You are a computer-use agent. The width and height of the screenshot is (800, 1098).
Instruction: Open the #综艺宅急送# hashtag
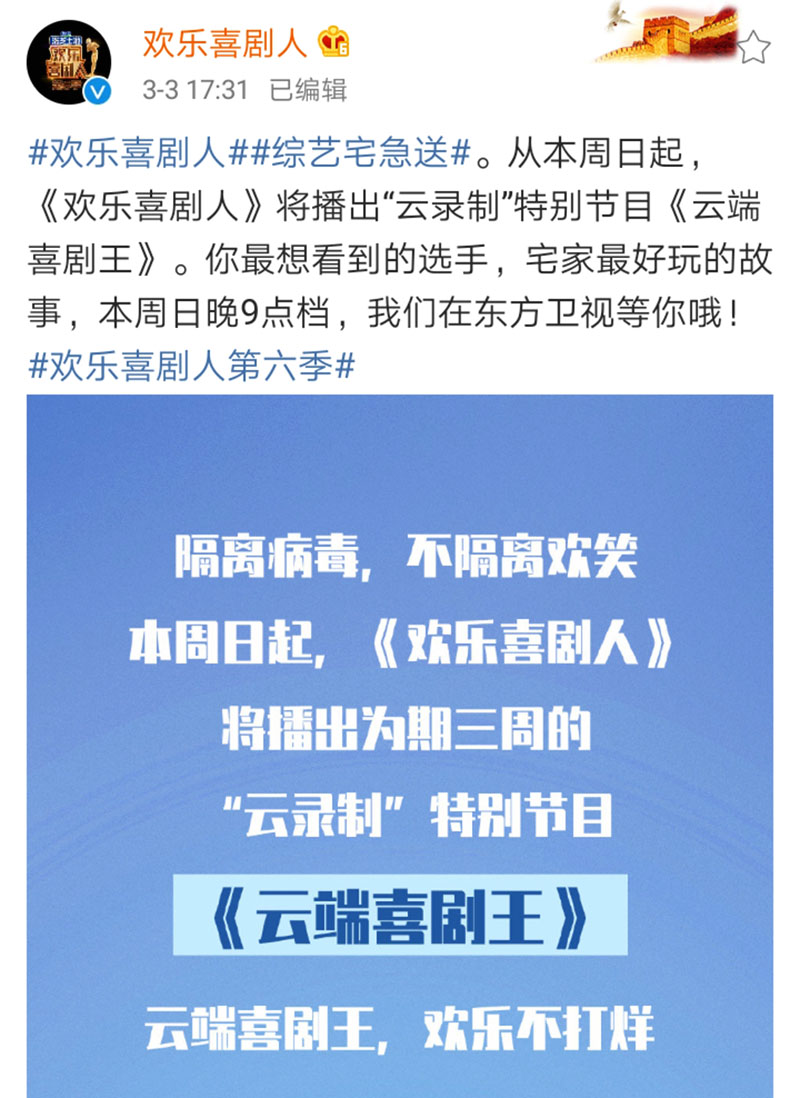(x=357, y=155)
